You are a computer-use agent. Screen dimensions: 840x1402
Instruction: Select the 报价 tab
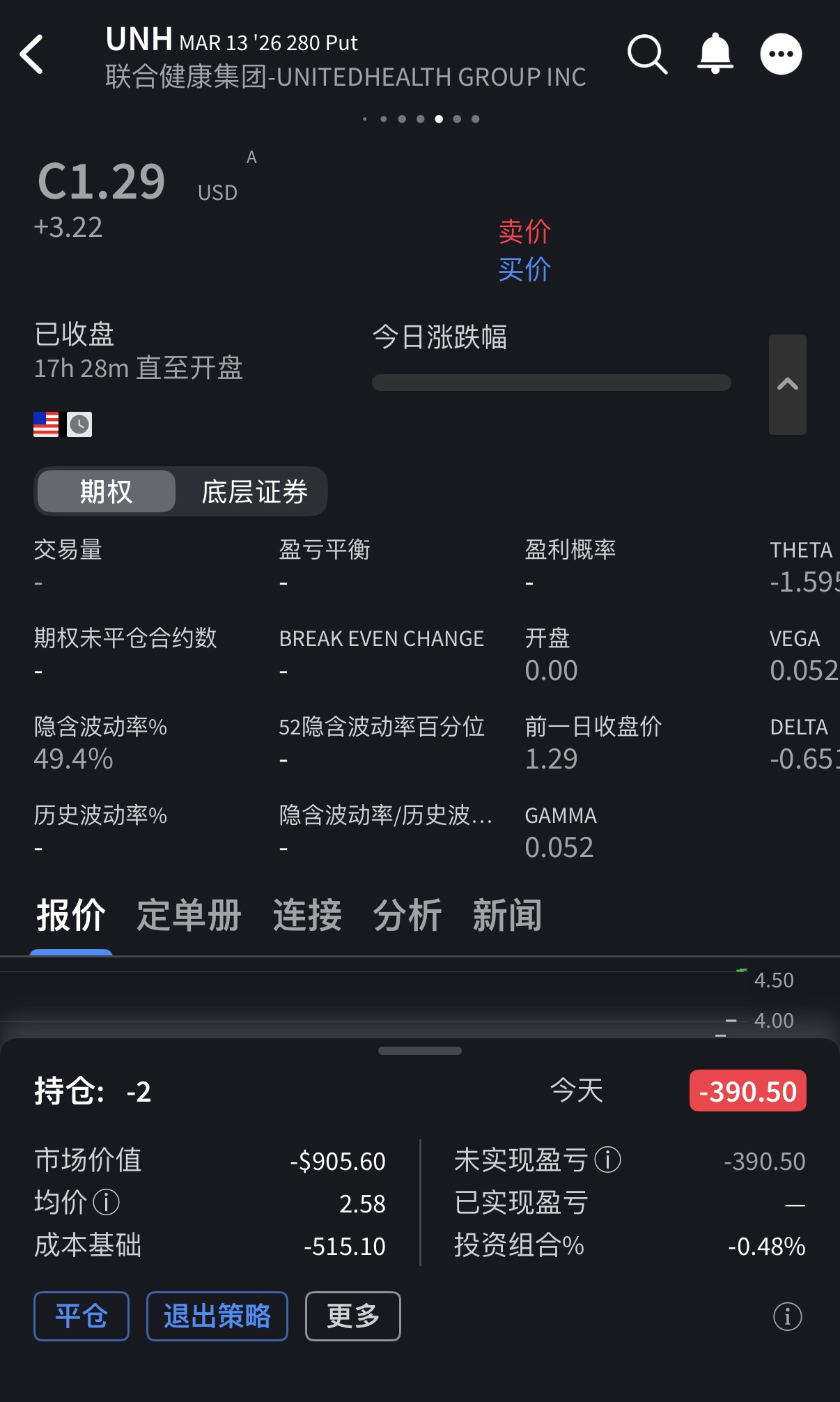(71, 915)
